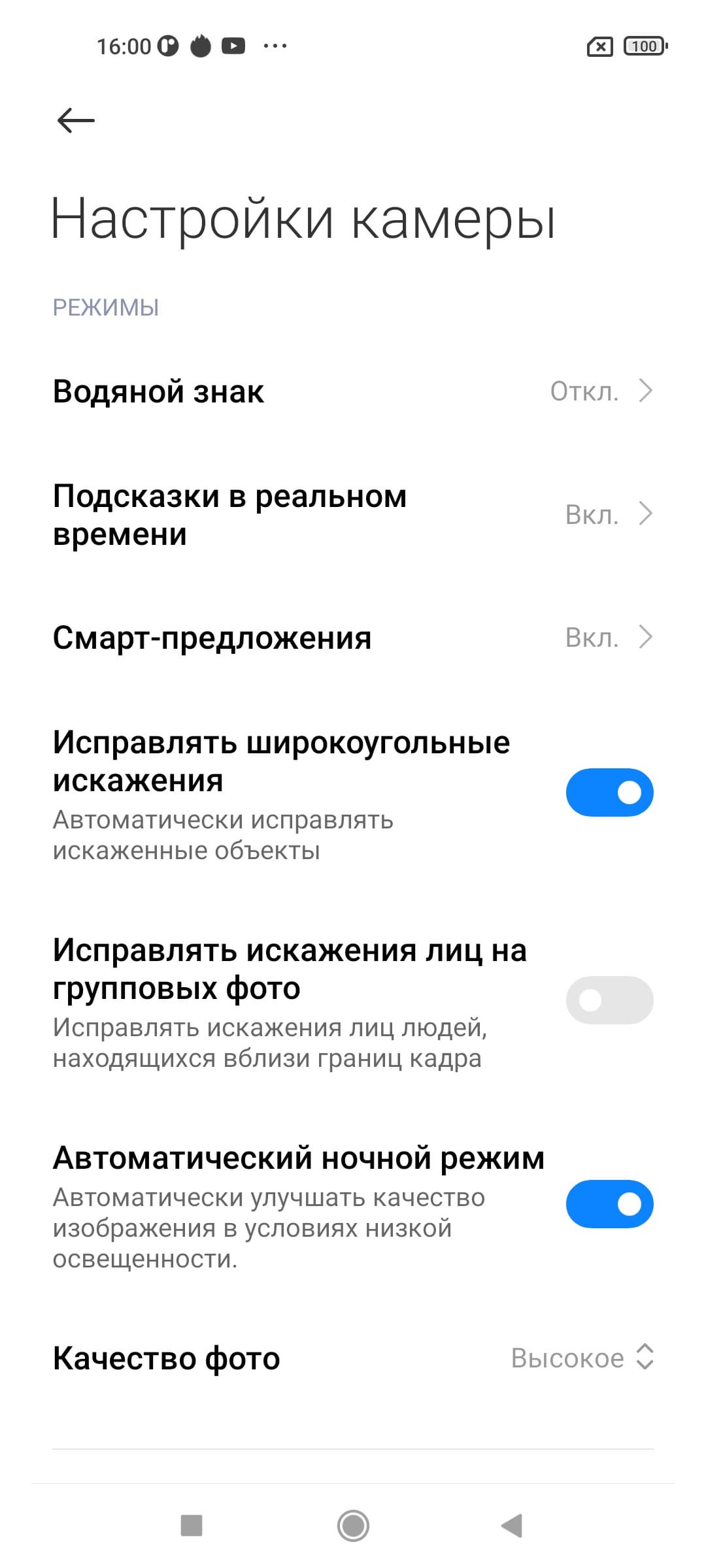Open recent apps with the square button

point(192,1526)
